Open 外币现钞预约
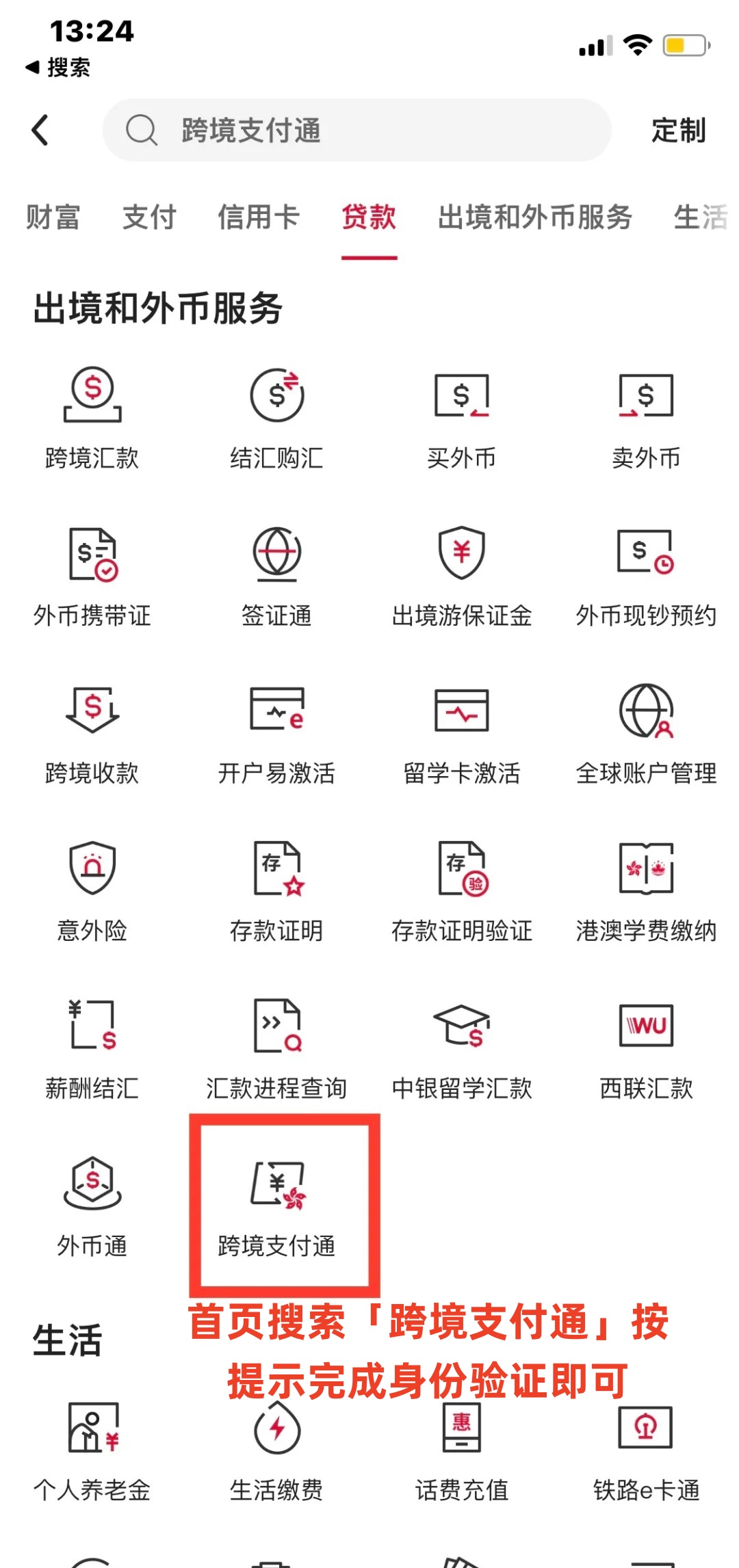This screenshot has width=739, height=1568. 646,576
